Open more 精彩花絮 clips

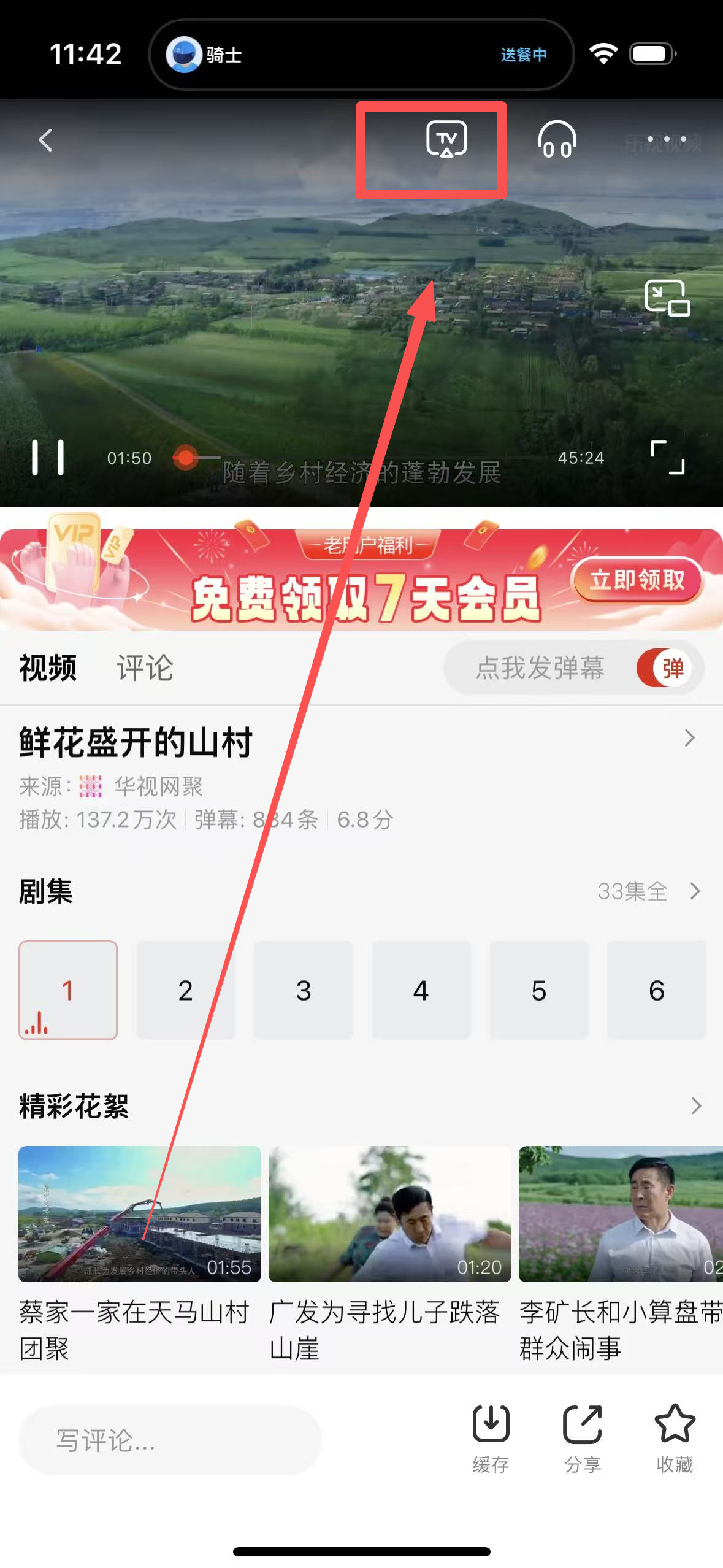point(695,1106)
